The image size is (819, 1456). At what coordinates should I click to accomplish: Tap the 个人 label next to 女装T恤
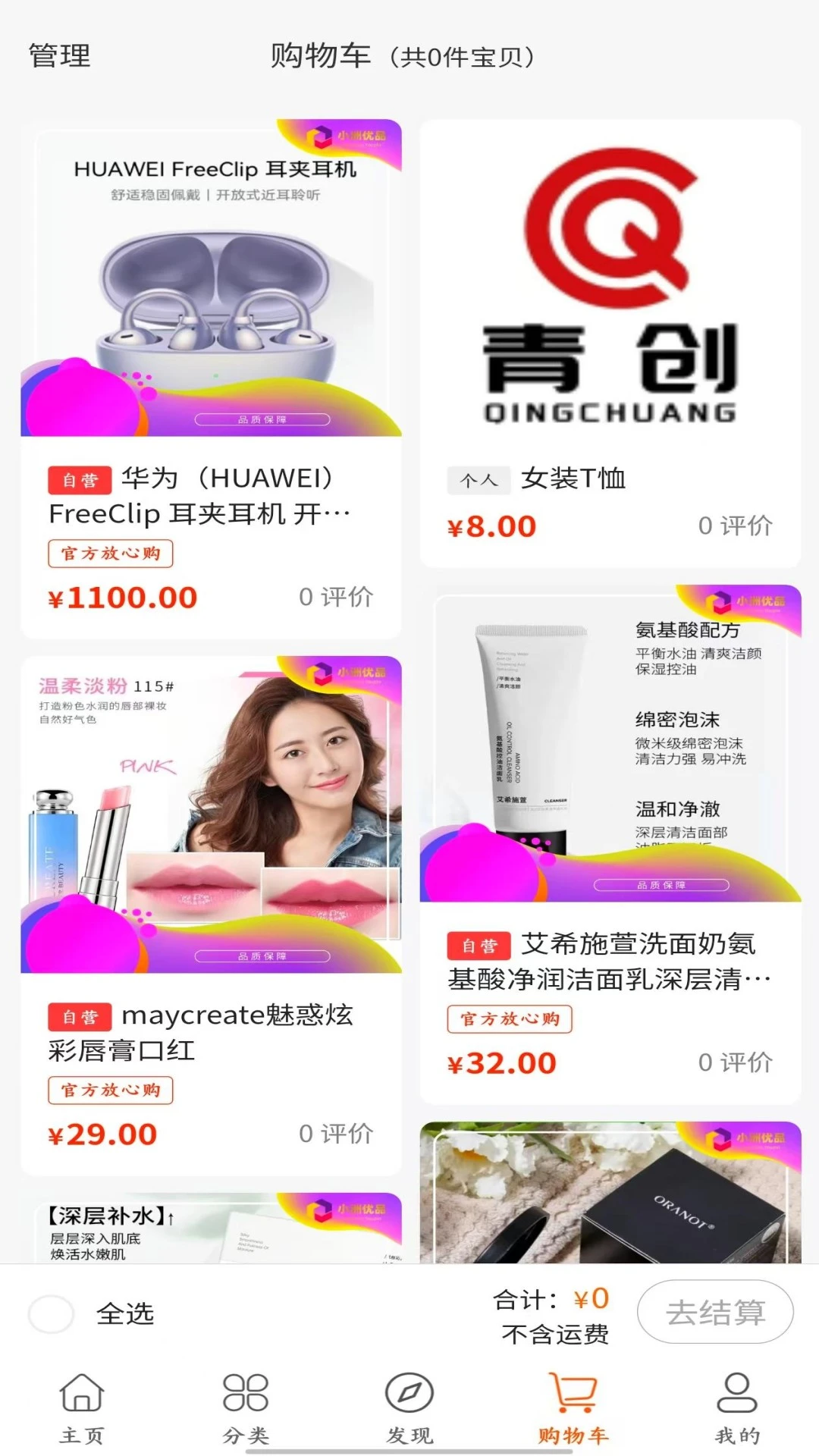(x=479, y=479)
